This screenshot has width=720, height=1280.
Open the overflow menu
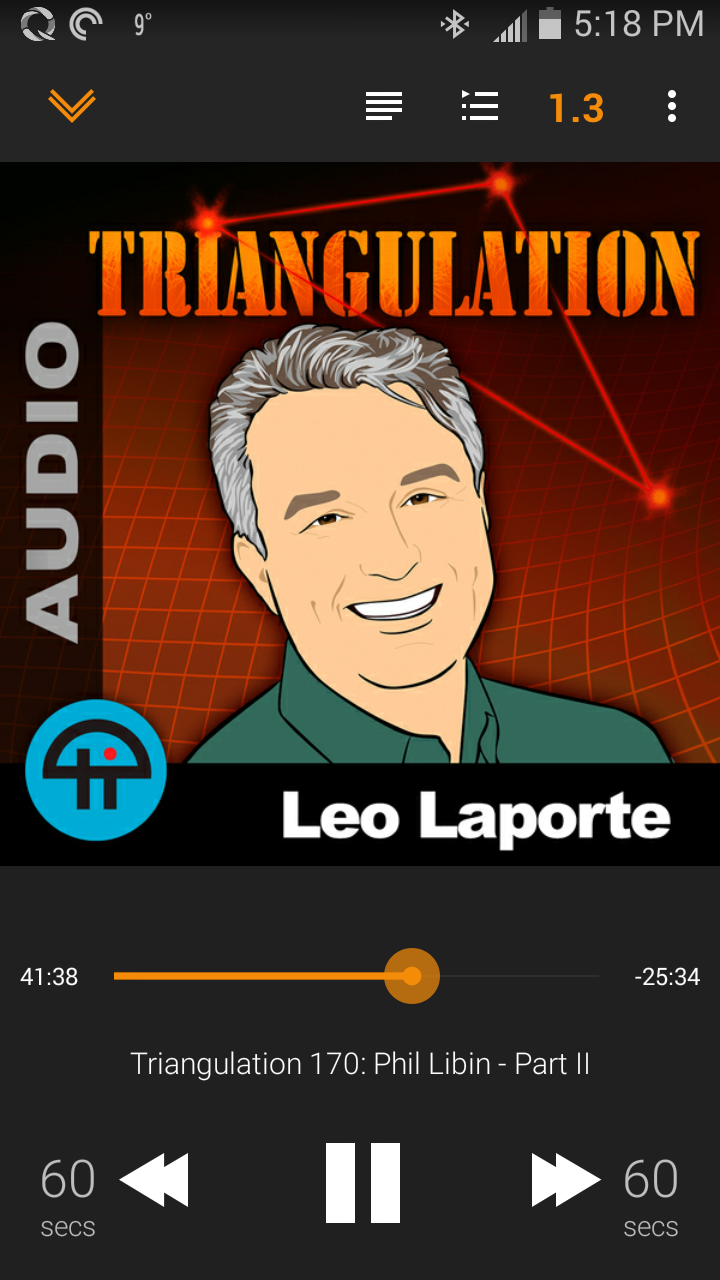point(671,106)
